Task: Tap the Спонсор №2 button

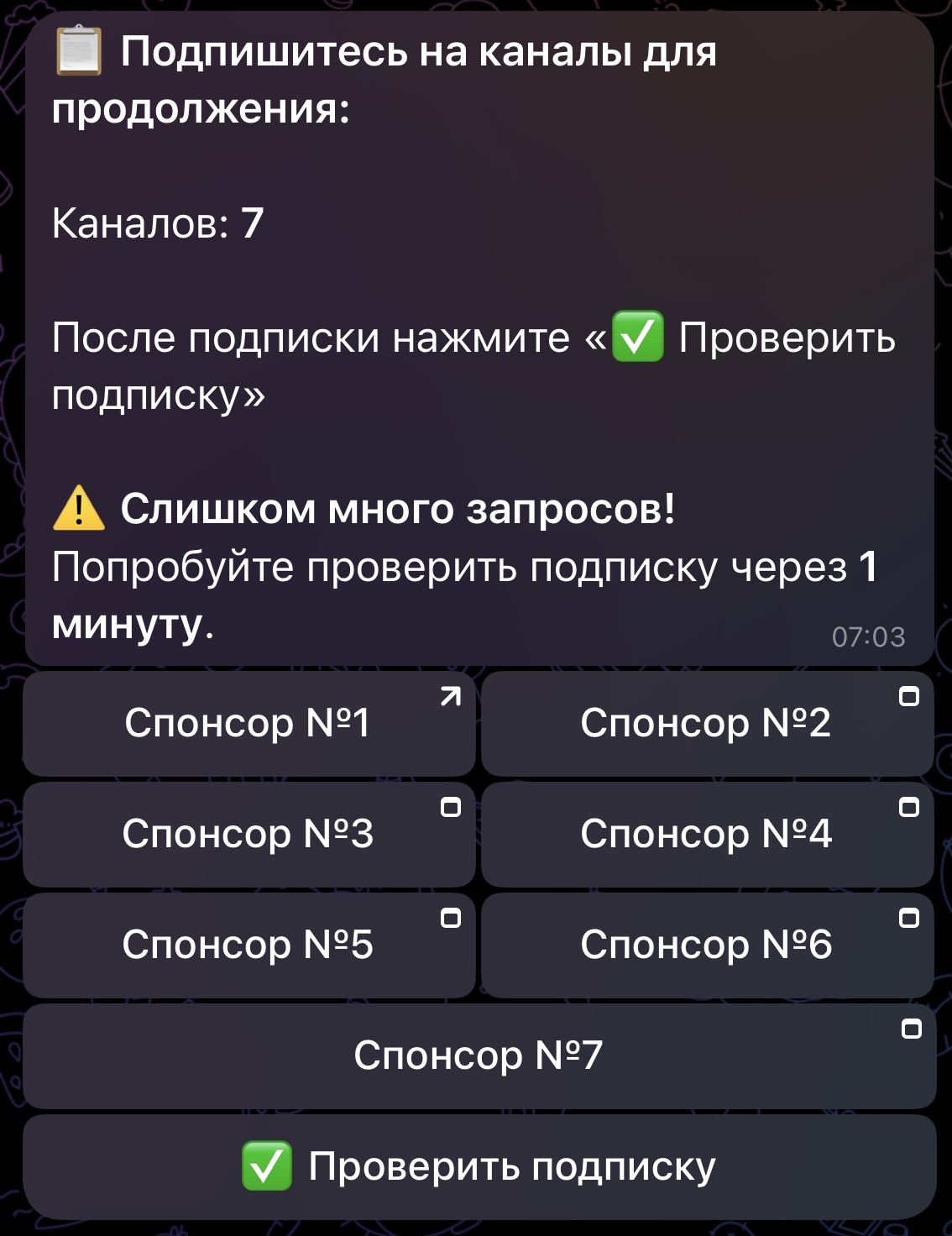Action: pos(707,723)
